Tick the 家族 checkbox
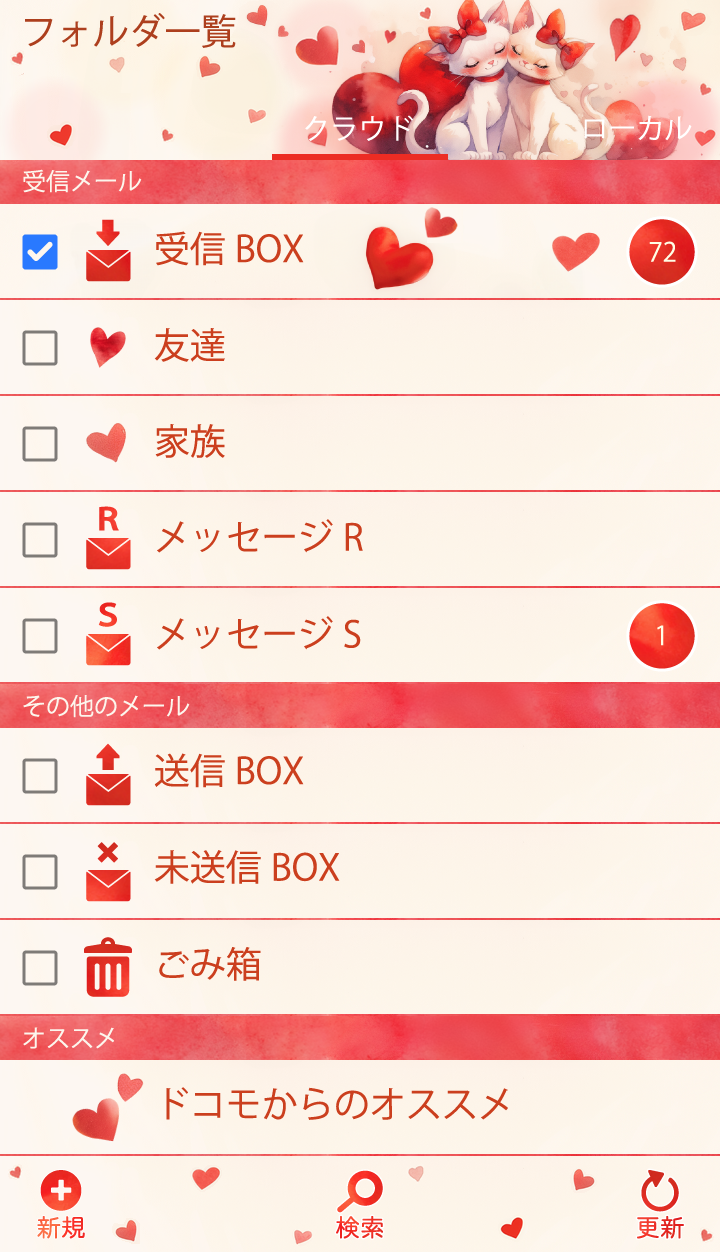Screen dimensions: 720x1252 40,444
